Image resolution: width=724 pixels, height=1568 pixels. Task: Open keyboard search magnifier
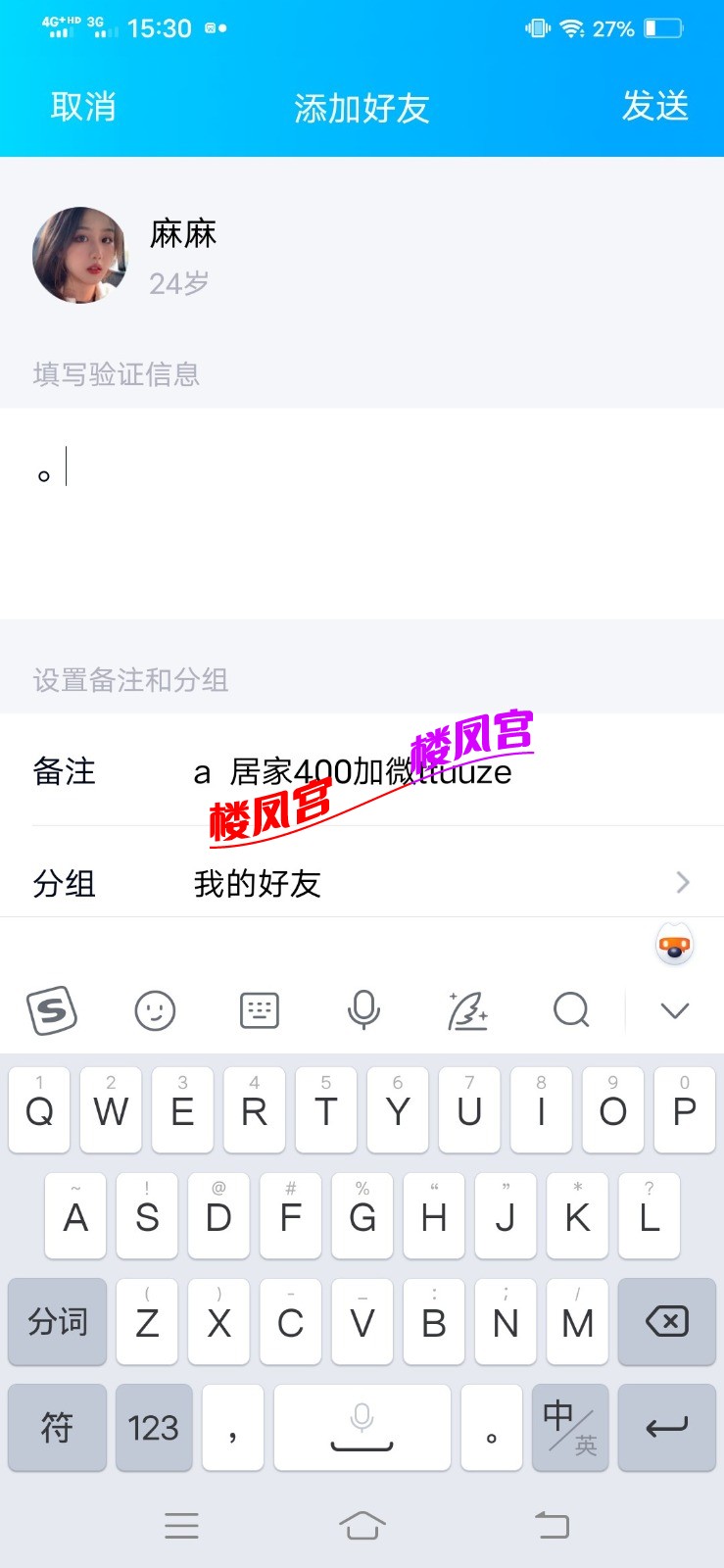point(571,1010)
